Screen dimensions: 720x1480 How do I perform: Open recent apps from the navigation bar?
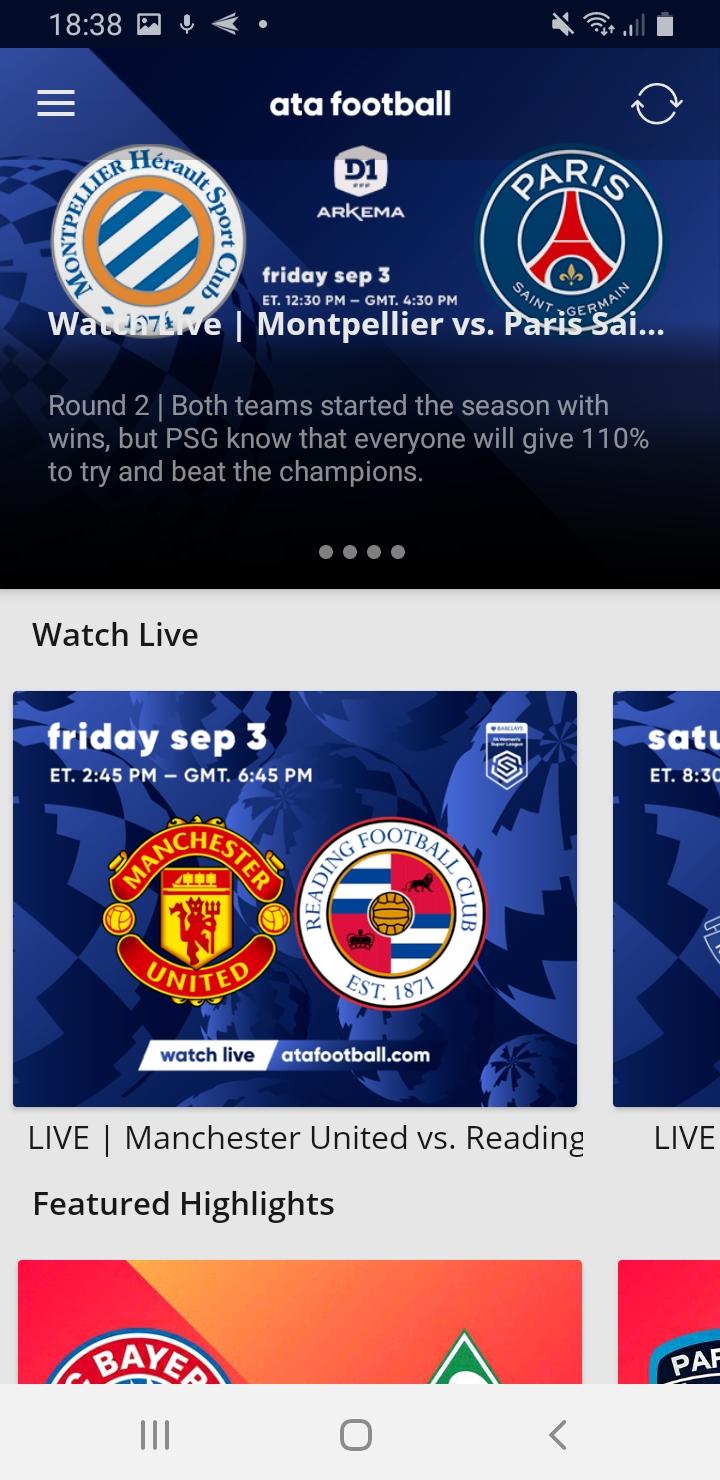pyautogui.click(x=155, y=1435)
